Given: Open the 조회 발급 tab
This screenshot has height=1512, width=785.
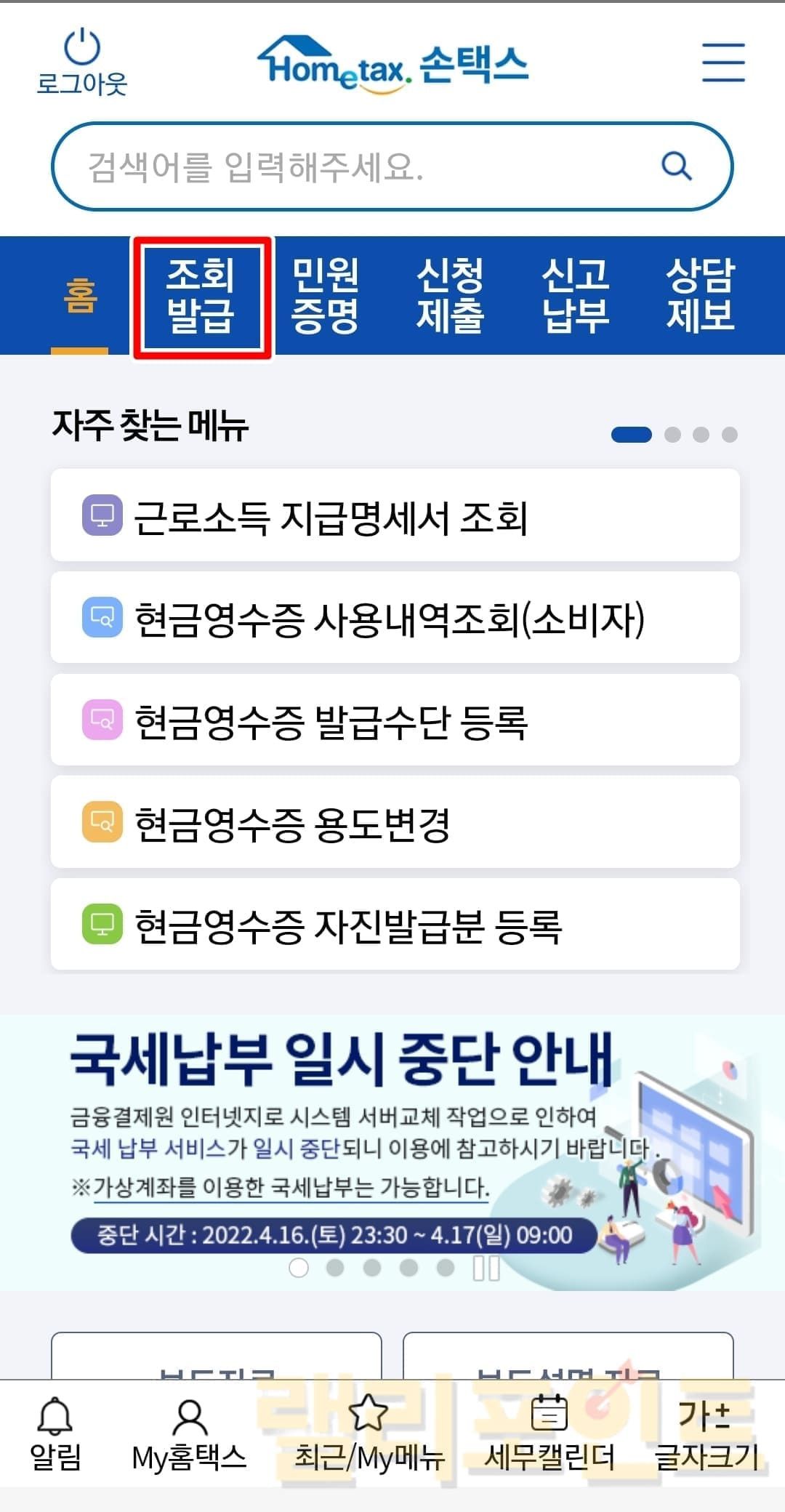Looking at the screenshot, I should pyautogui.click(x=201, y=296).
